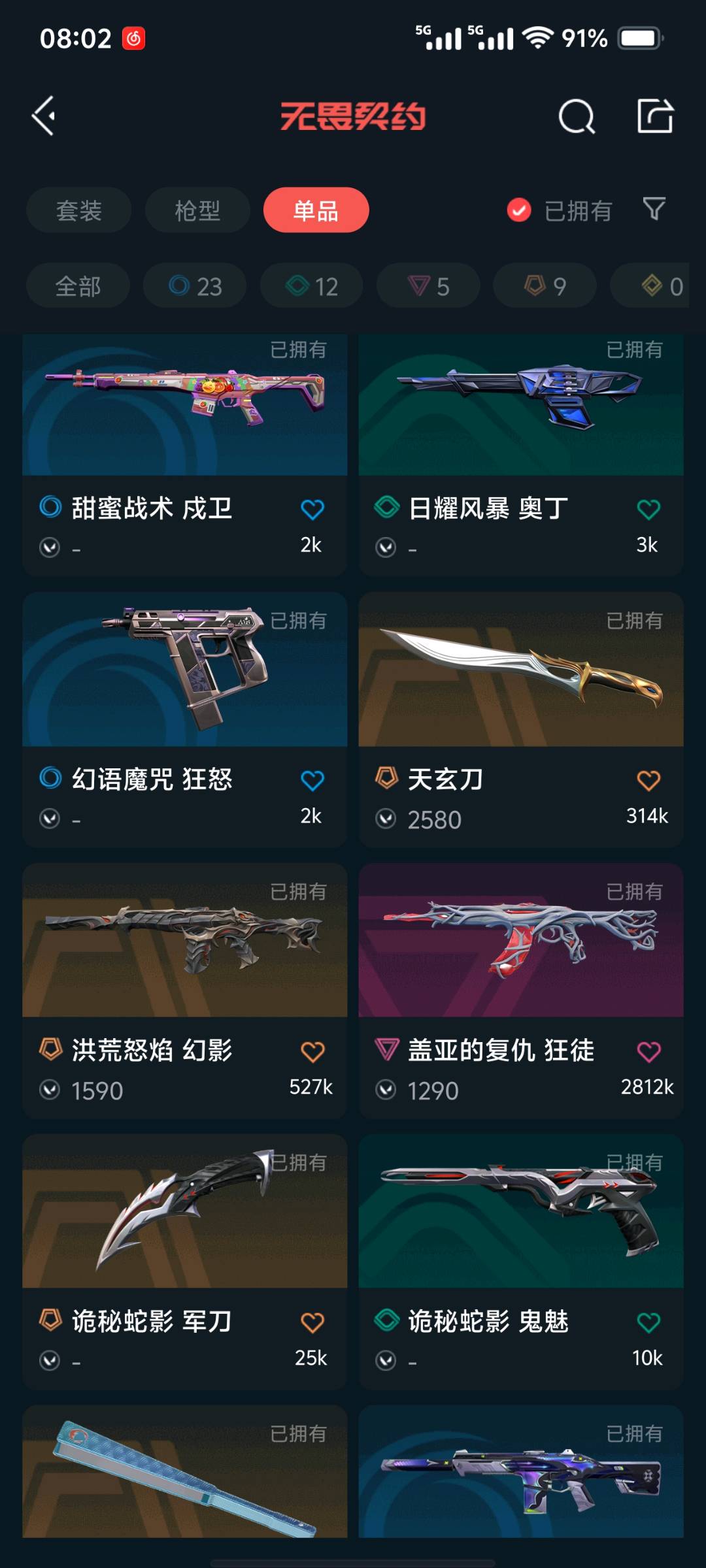Viewport: 706px width, 1568px height.
Task: Select the 单品 tab
Action: click(316, 210)
